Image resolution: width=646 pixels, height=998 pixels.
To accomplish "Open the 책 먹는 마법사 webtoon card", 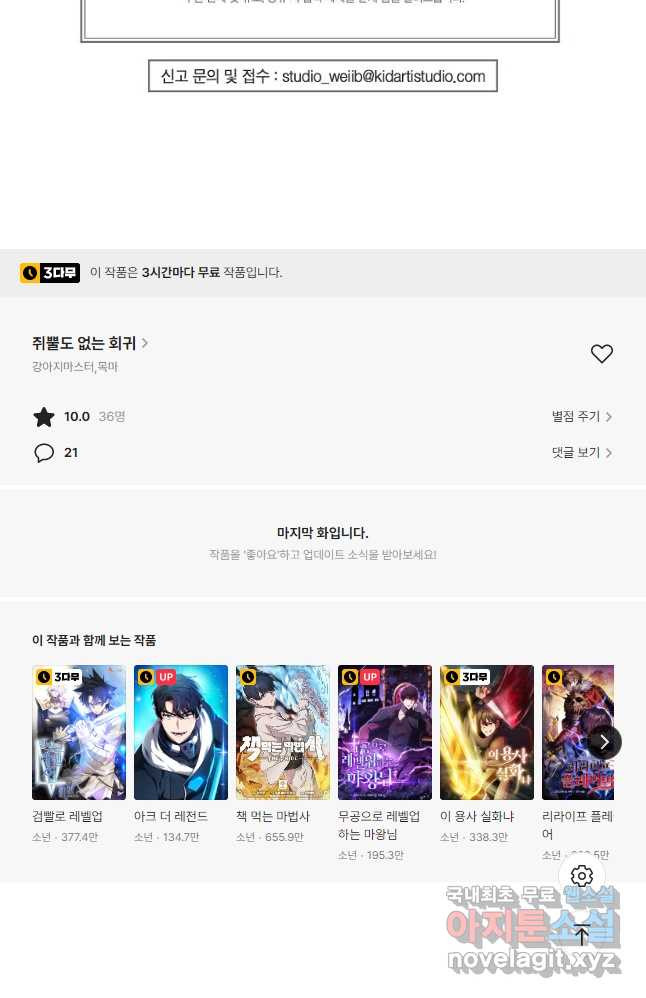I will [283, 733].
